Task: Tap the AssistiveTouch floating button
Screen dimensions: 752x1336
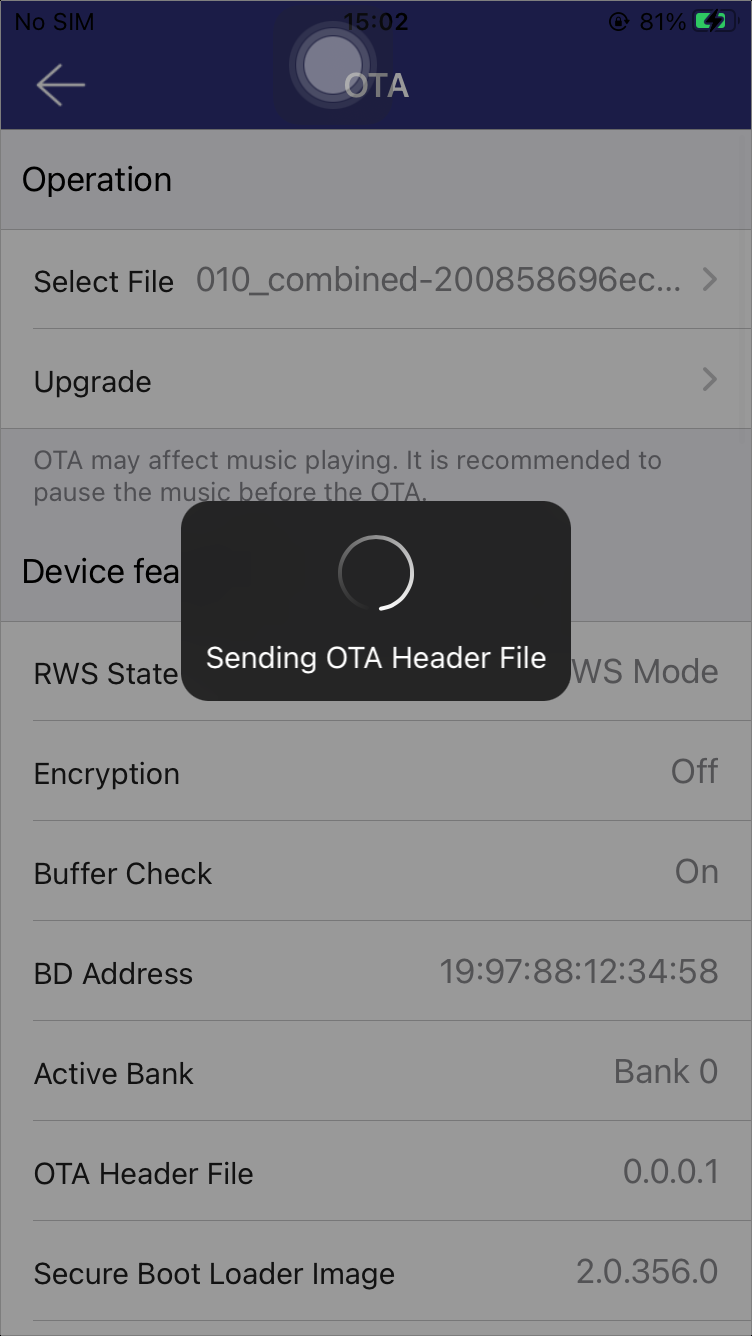Action: coord(332,64)
